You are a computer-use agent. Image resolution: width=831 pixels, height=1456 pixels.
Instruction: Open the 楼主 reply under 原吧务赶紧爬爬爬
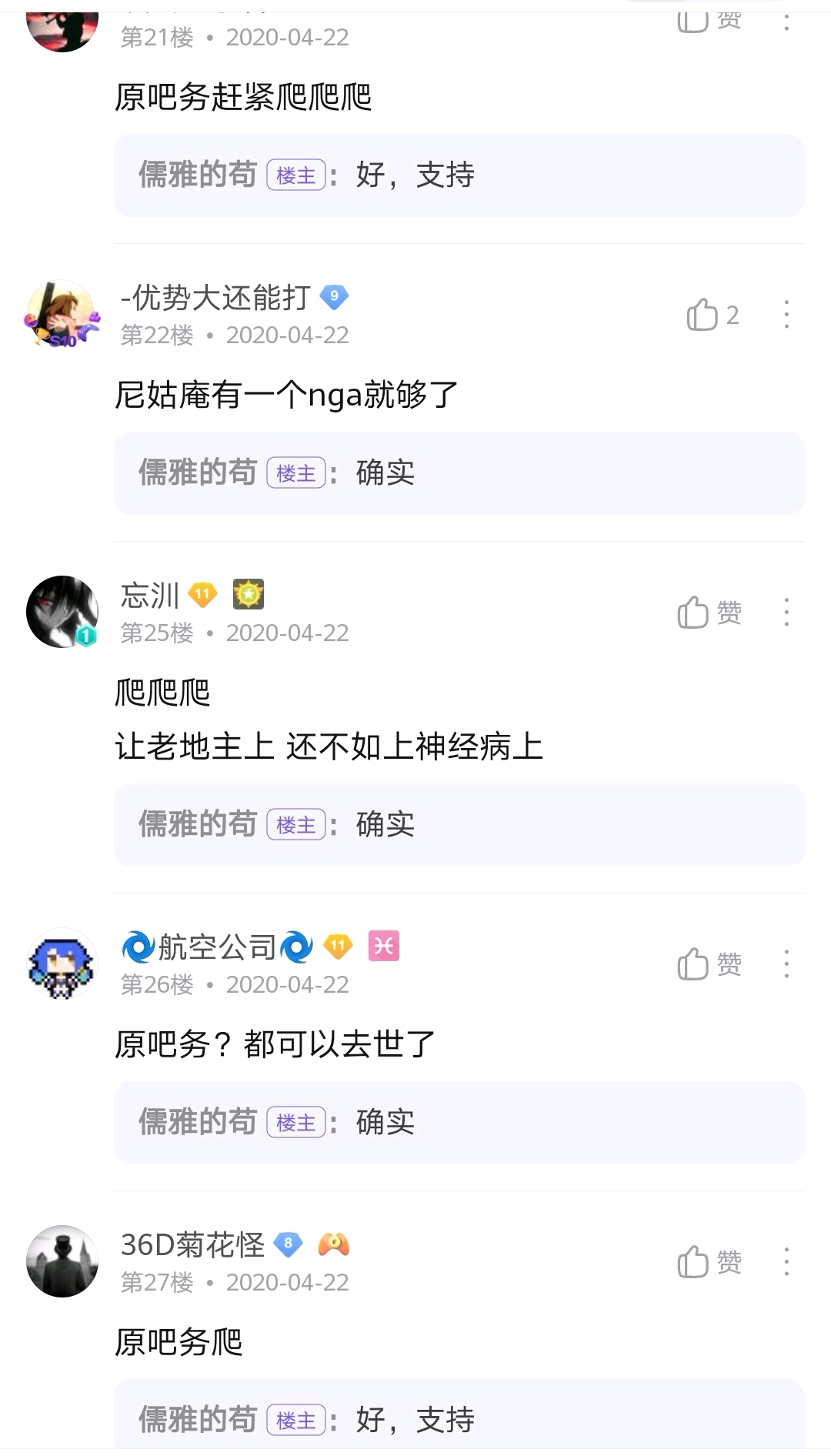(459, 175)
